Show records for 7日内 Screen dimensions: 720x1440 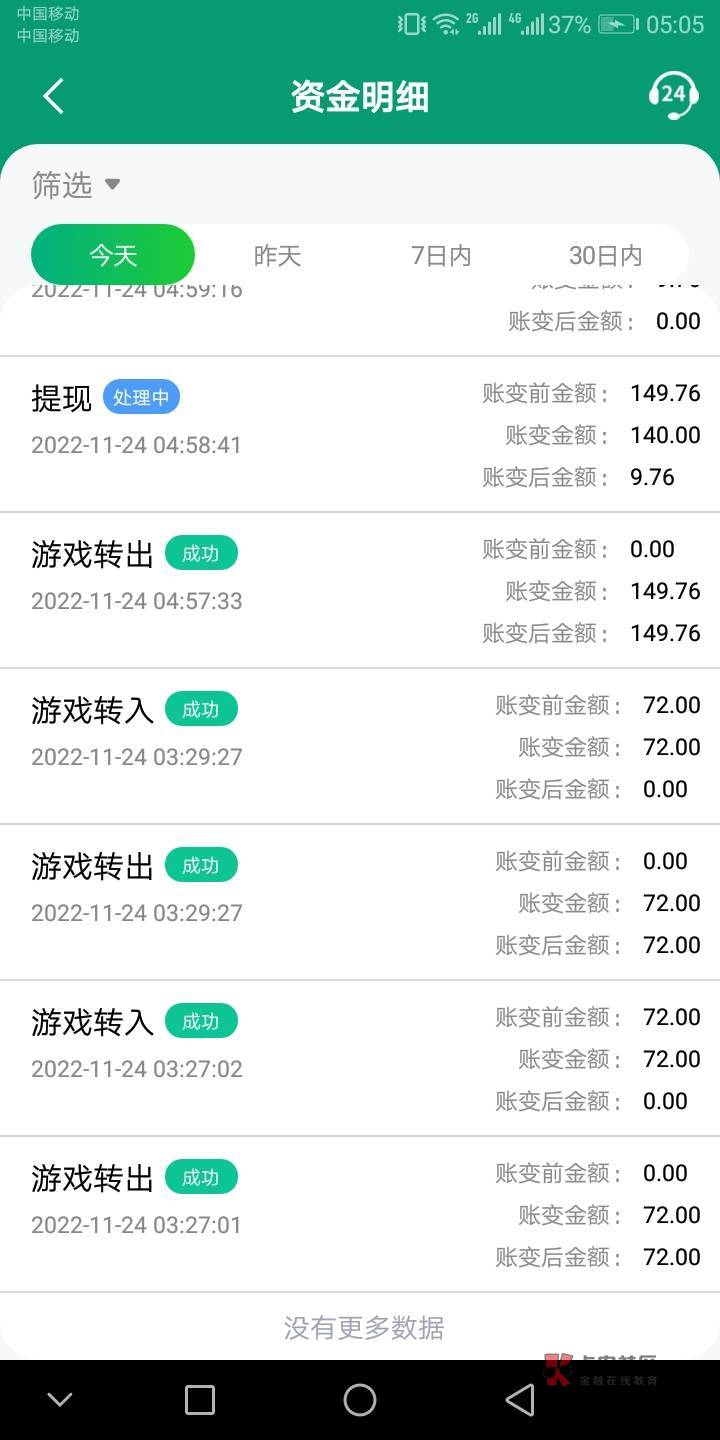click(441, 256)
